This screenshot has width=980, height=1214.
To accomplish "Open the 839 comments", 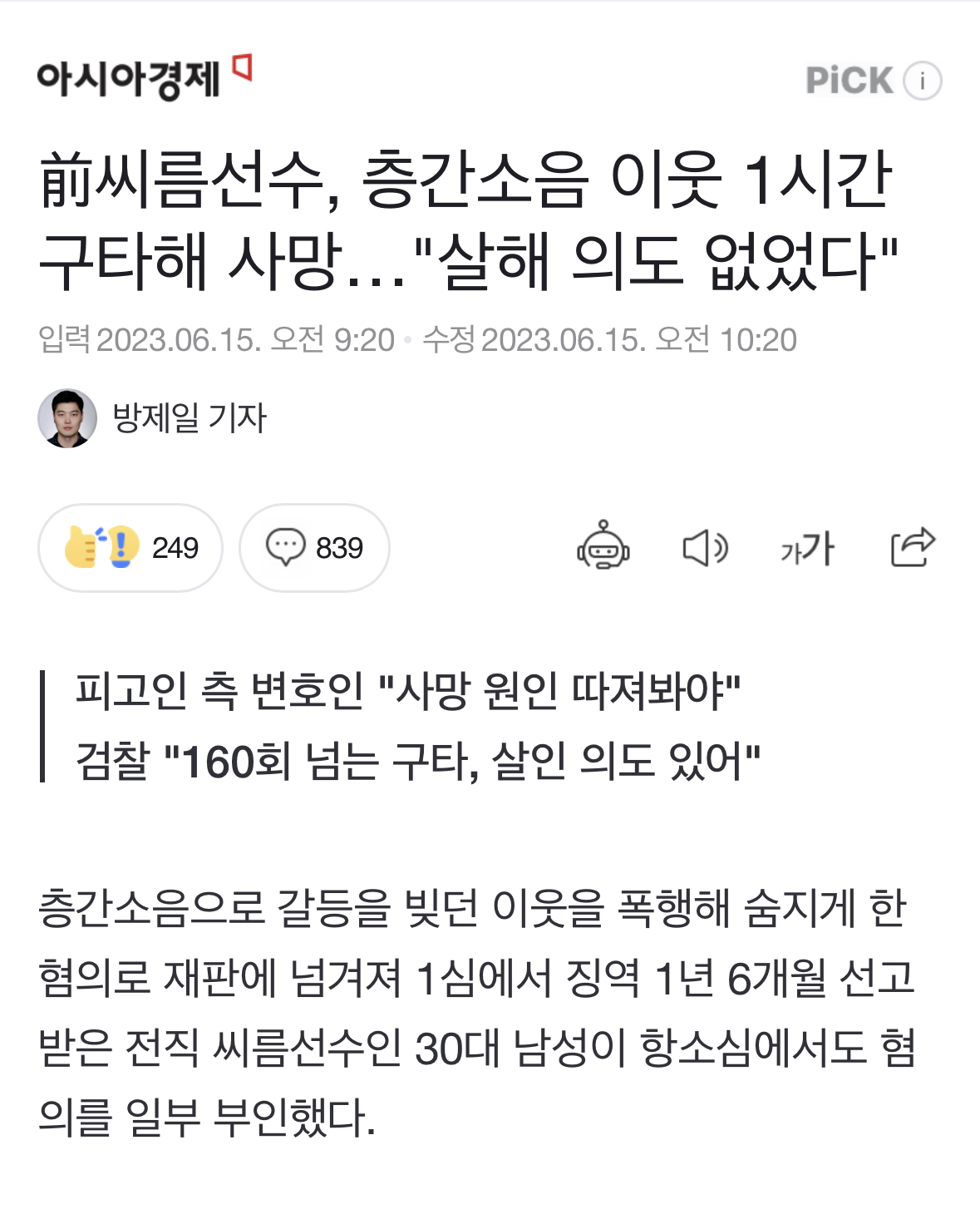I will pyautogui.click(x=314, y=548).
